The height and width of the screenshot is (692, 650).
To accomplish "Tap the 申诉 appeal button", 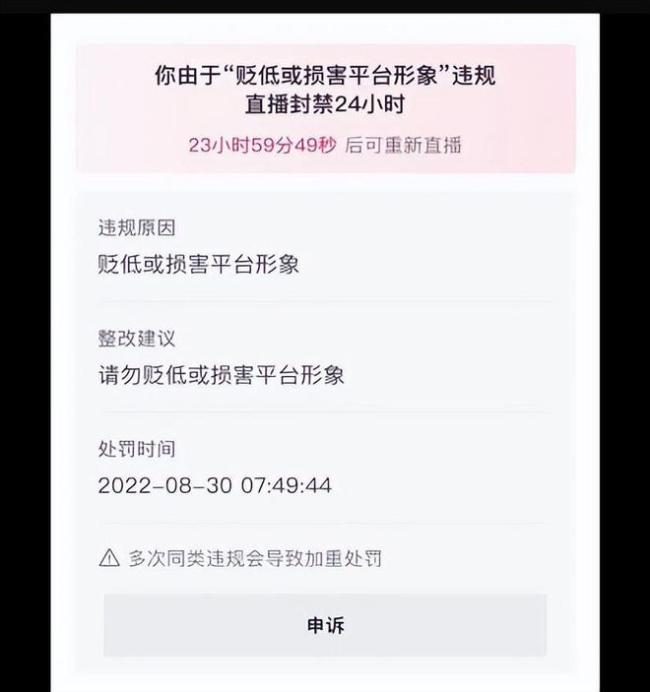I will (325, 626).
